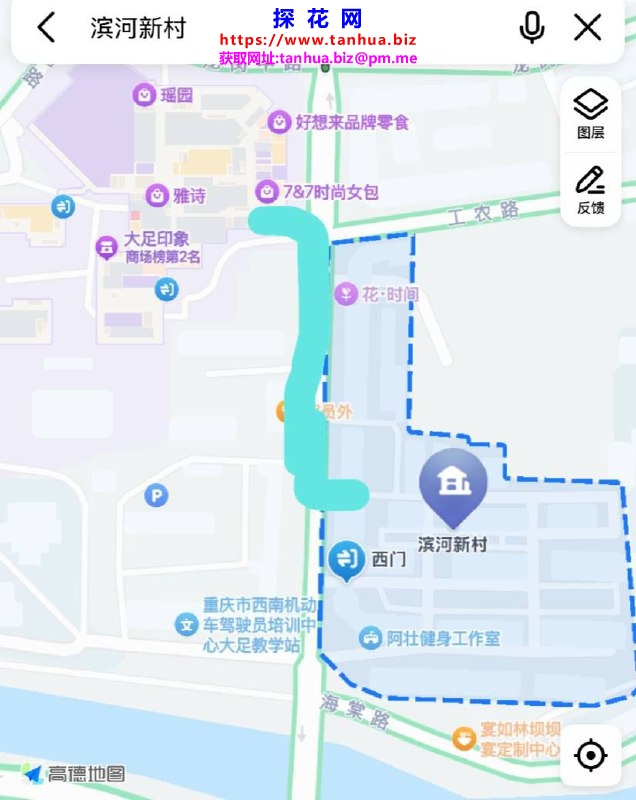The image size is (636, 800).
Task: Open the 反馈 feedback button
Action: 590,189
